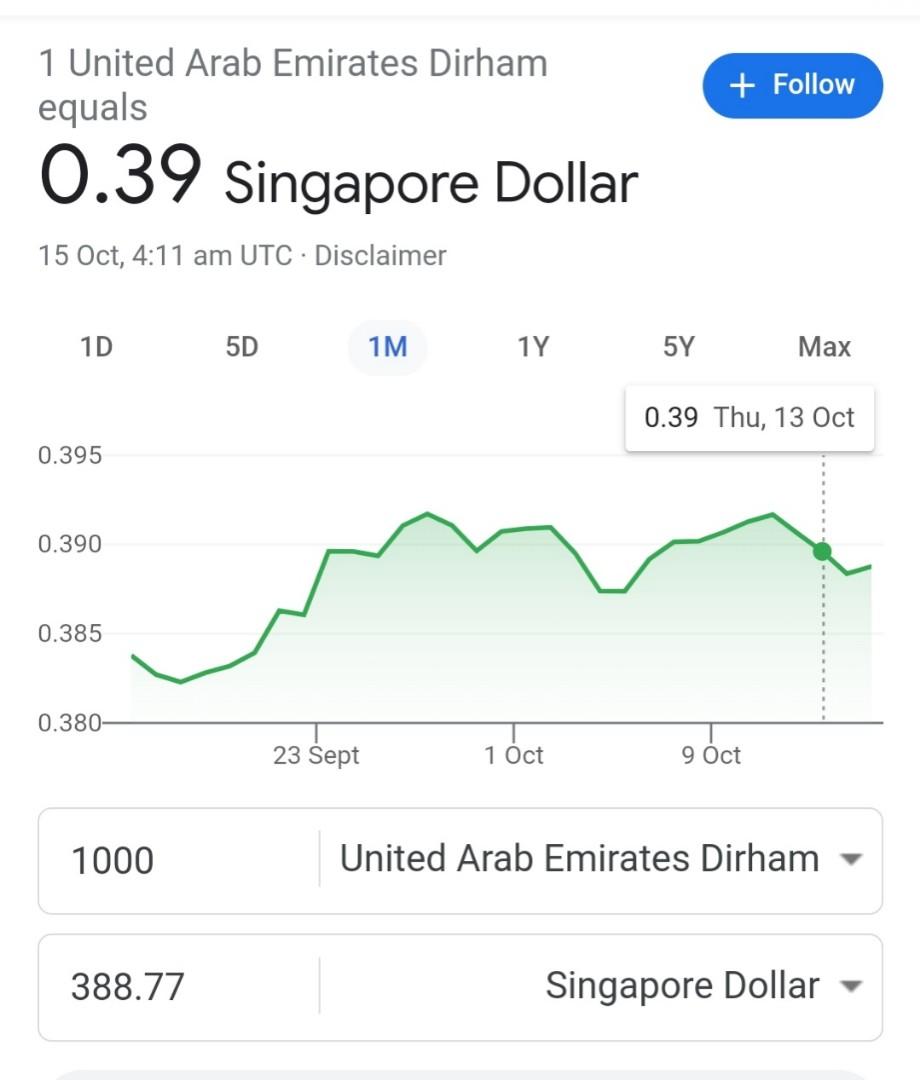
Task: Switch chart to 1D range
Action: point(96,347)
